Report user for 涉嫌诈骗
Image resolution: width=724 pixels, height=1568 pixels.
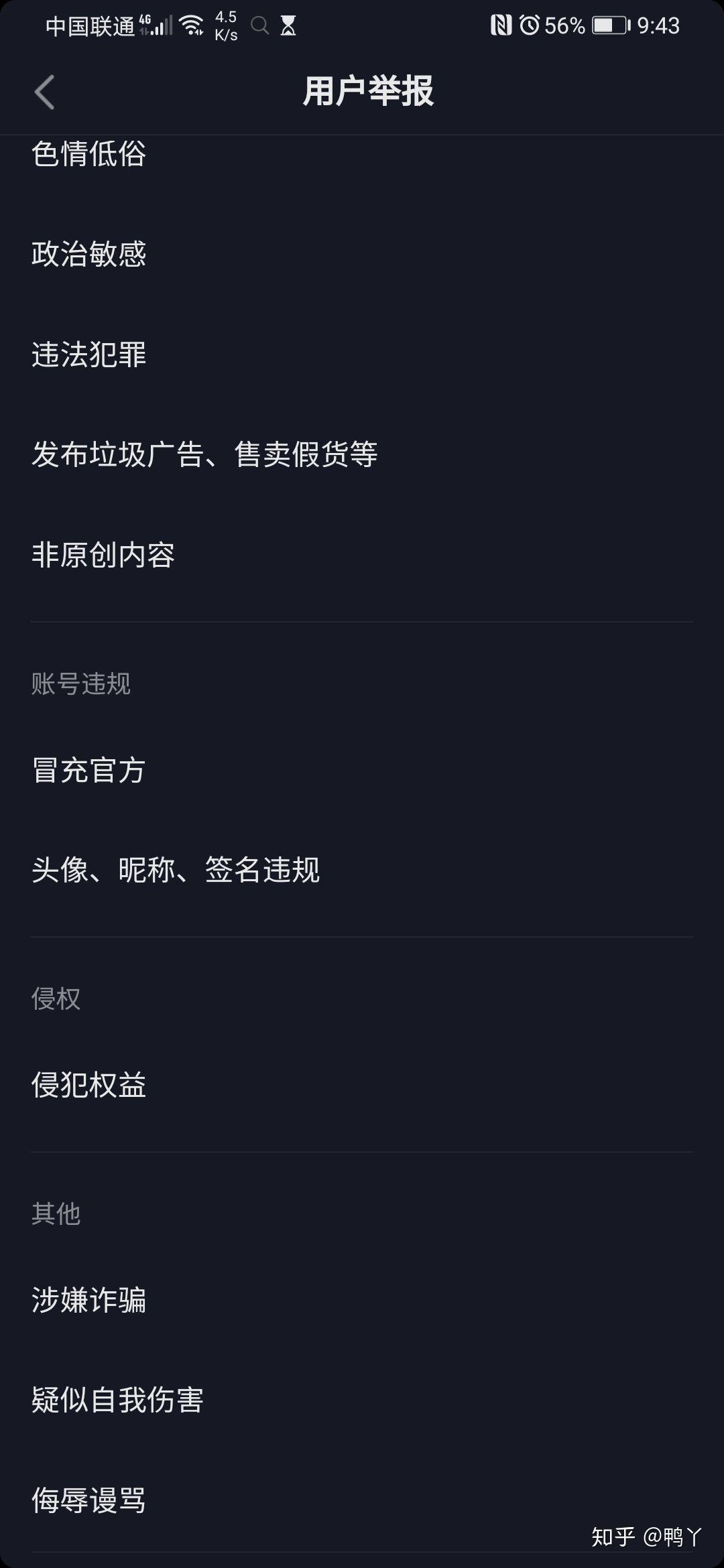tap(89, 1300)
